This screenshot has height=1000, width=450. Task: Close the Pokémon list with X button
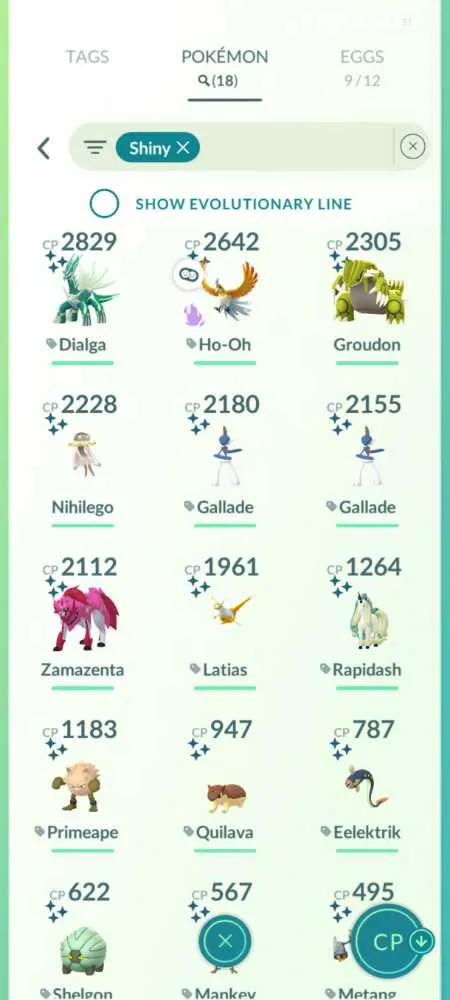(x=225, y=941)
